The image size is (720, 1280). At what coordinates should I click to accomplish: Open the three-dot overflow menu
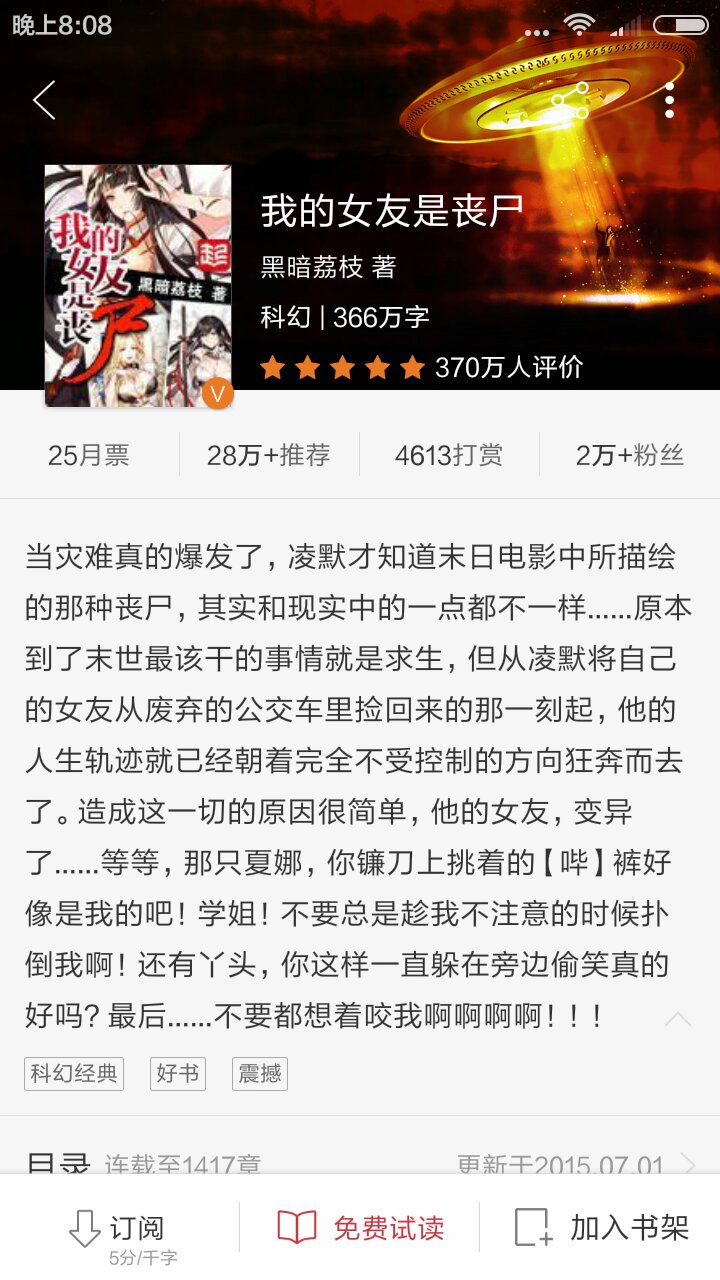point(669,100)
